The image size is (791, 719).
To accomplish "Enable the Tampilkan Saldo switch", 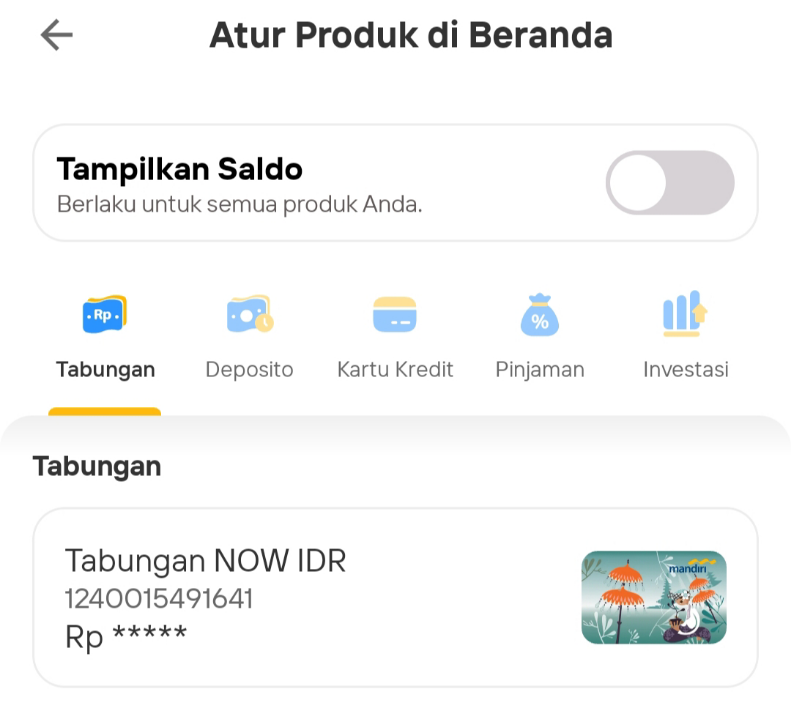I will [x=669, y=183].
